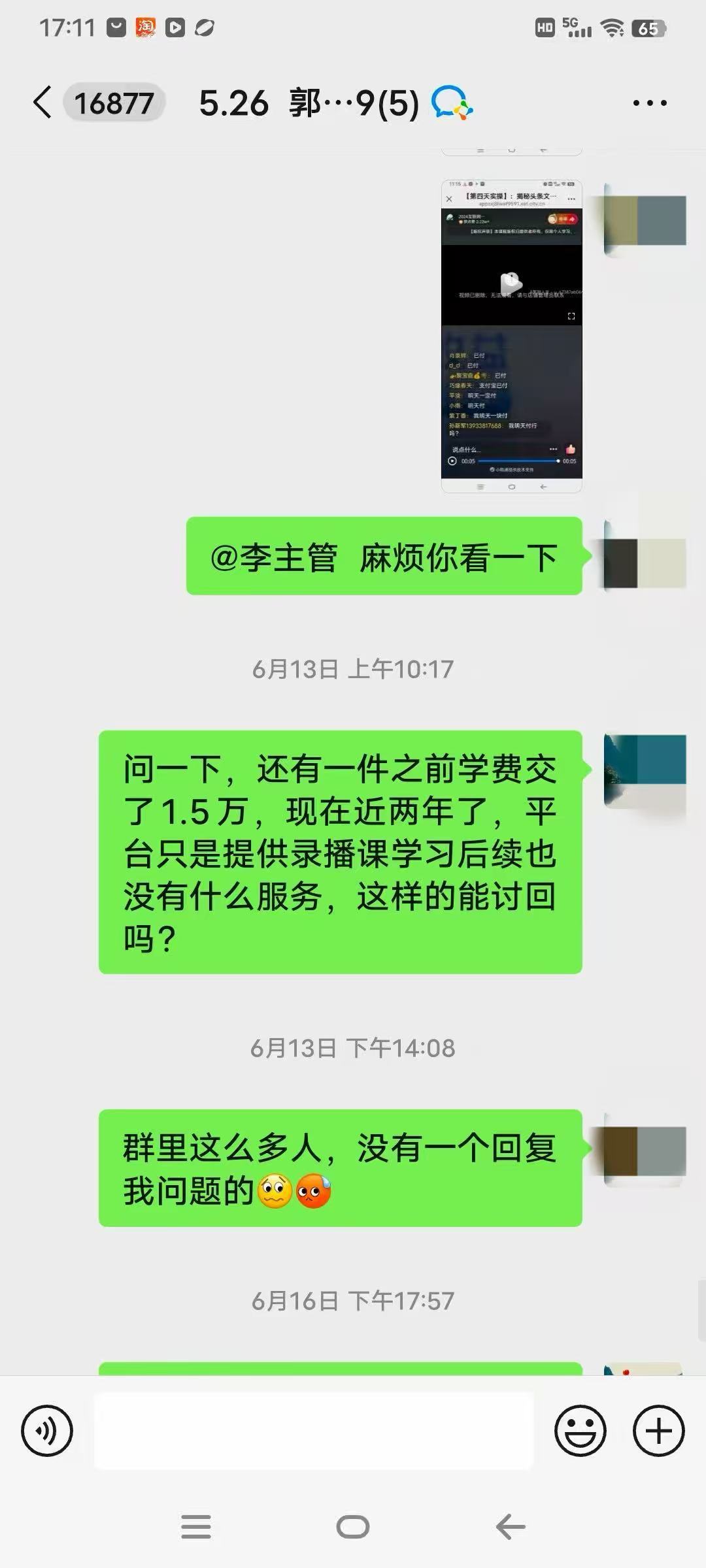
Task: Tap the system home button
Action: click(353, 1527)
